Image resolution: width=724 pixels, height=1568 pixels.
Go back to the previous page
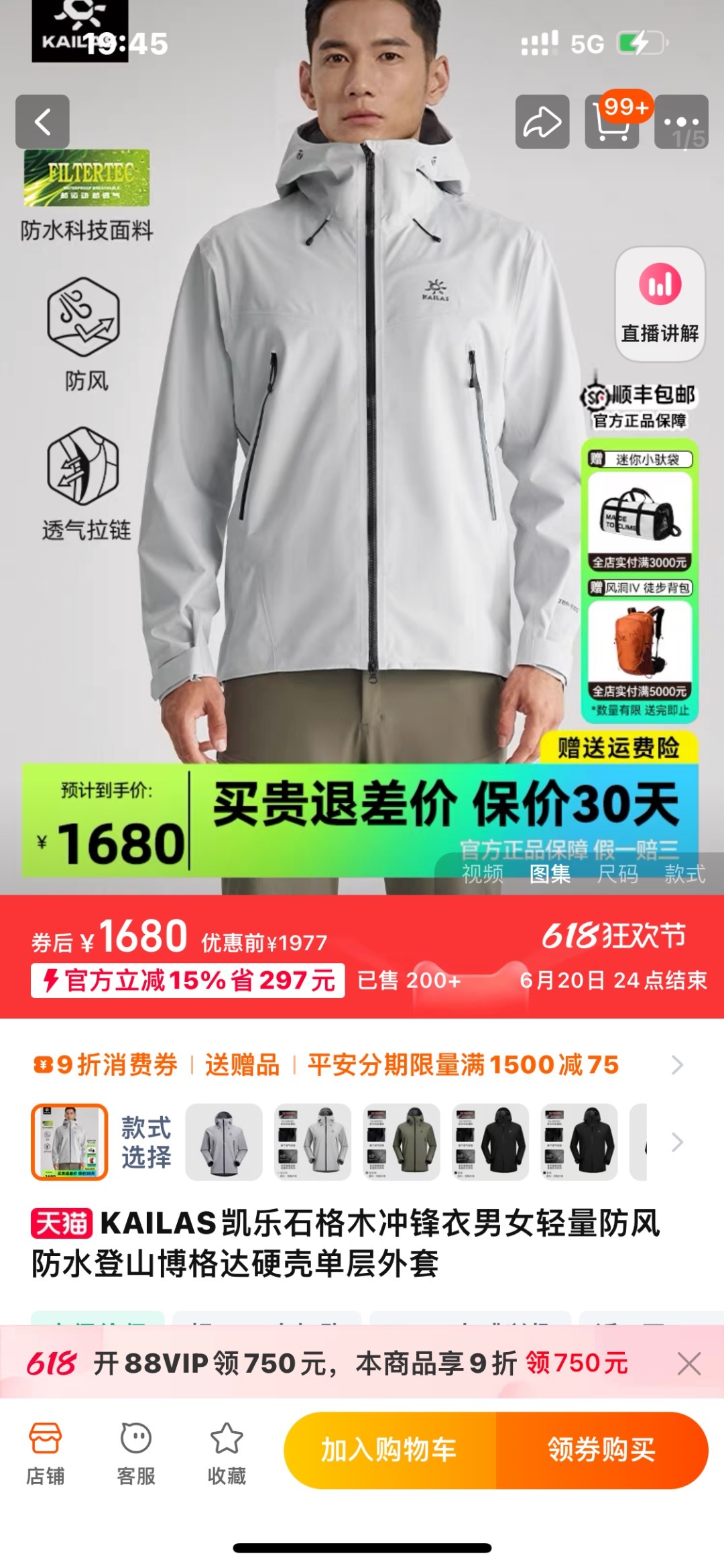pyautogui.click(x=42, y=122)
